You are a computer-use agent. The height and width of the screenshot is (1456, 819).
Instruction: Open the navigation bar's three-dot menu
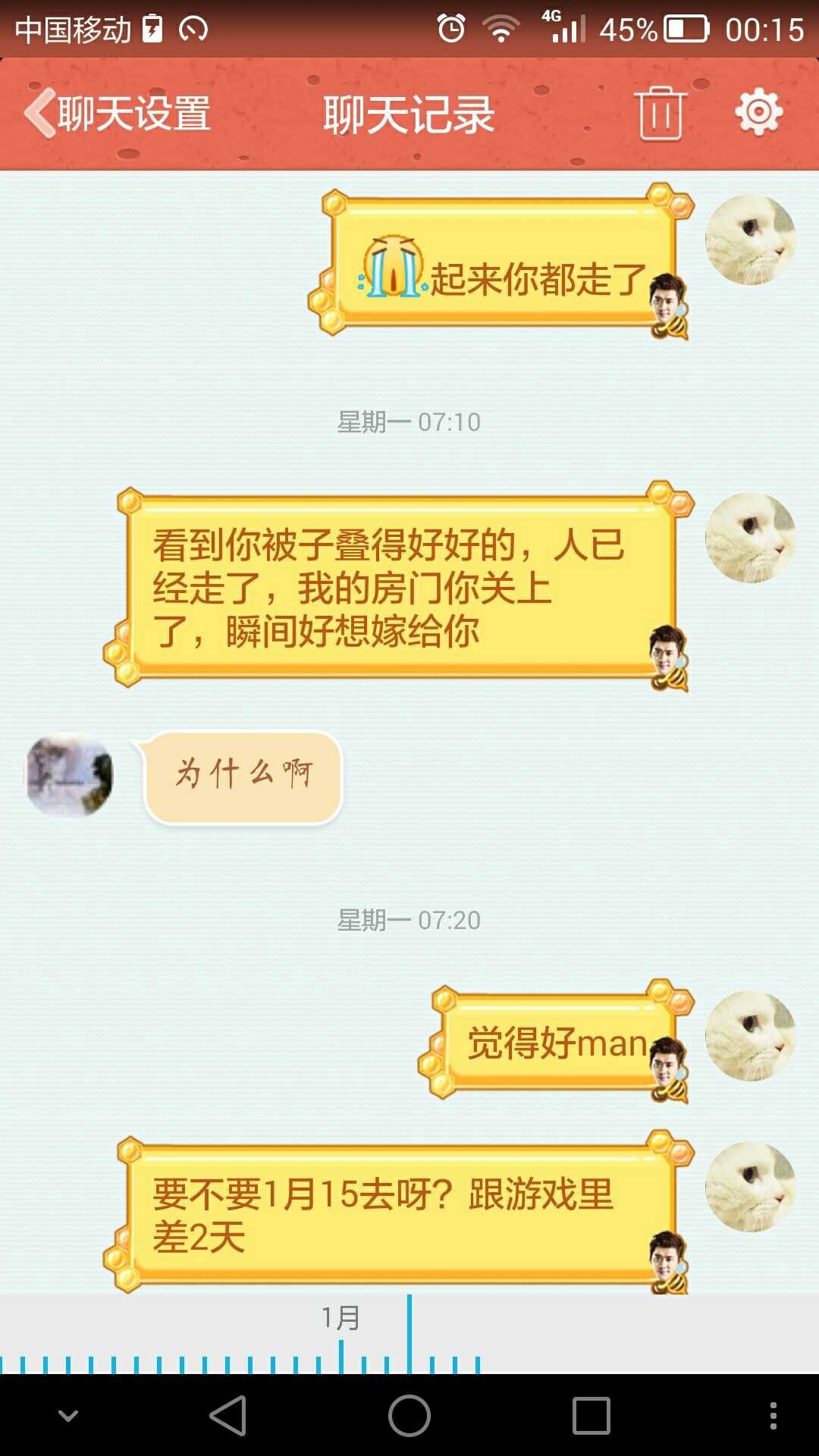point(773,1416)
